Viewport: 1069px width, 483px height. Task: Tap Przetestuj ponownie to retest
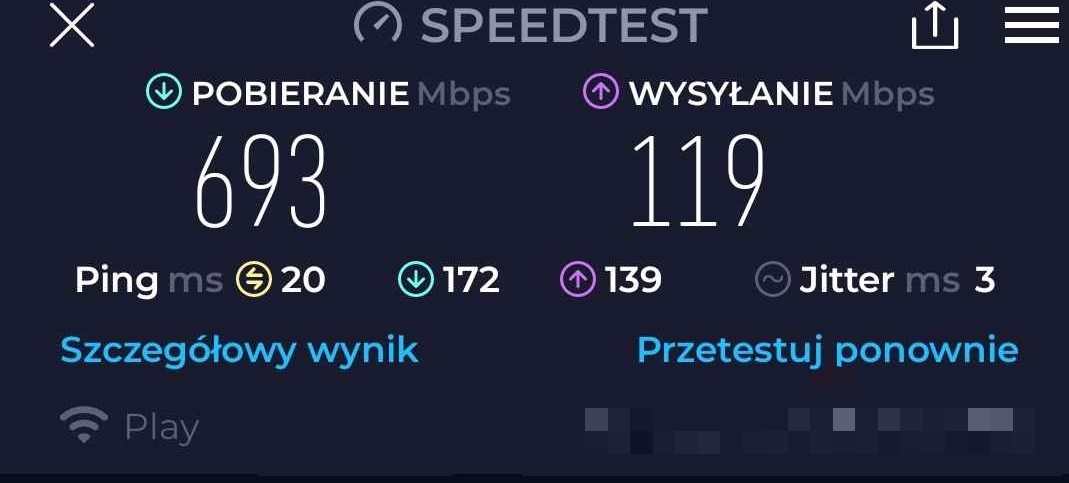[x=827, y=350]
